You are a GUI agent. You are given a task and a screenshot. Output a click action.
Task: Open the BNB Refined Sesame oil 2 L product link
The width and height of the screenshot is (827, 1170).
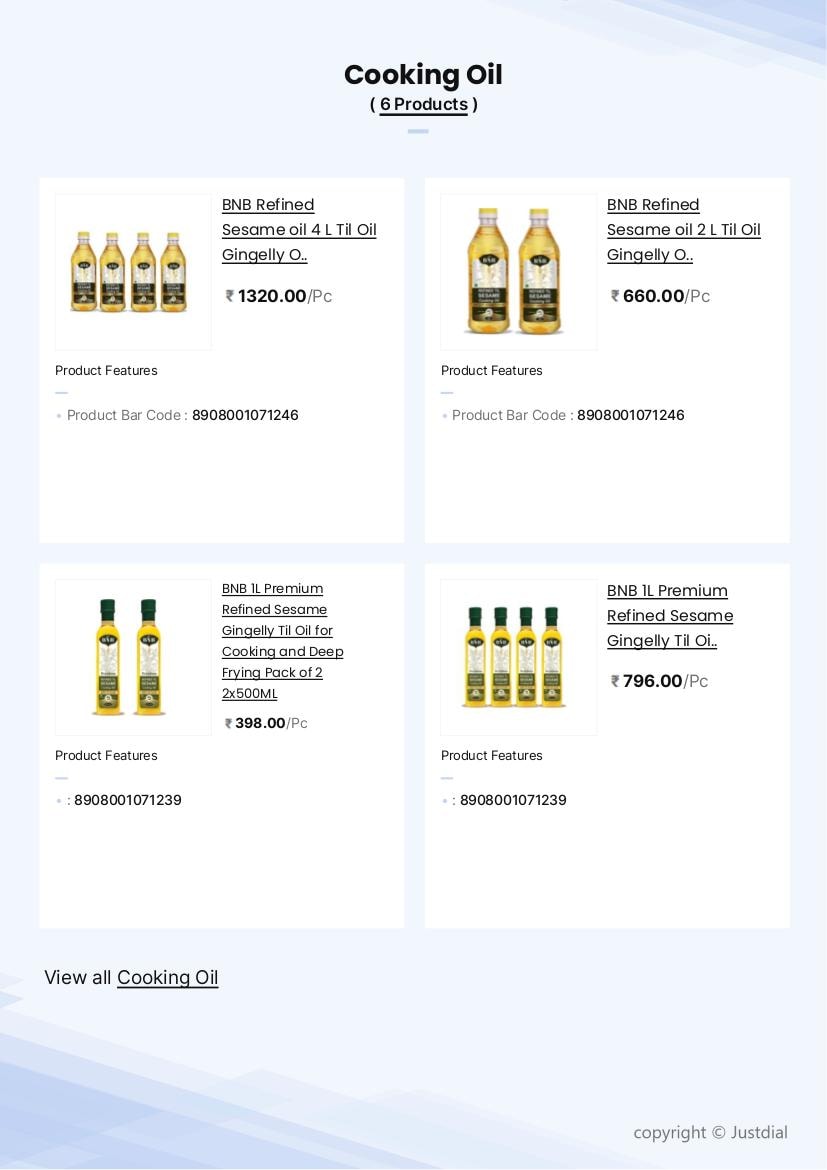684,230
